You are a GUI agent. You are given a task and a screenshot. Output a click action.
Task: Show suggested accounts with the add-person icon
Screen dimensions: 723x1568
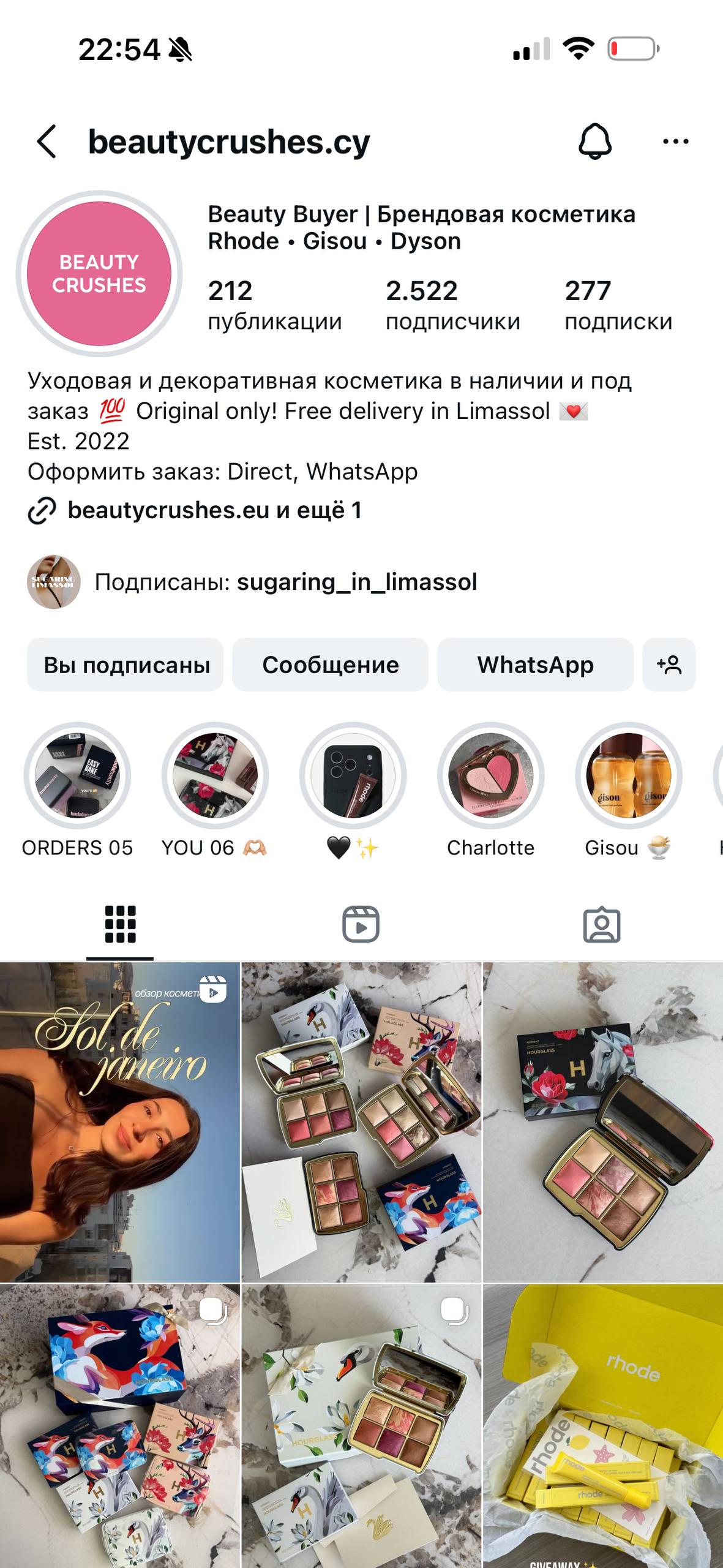tap(669, 665)
